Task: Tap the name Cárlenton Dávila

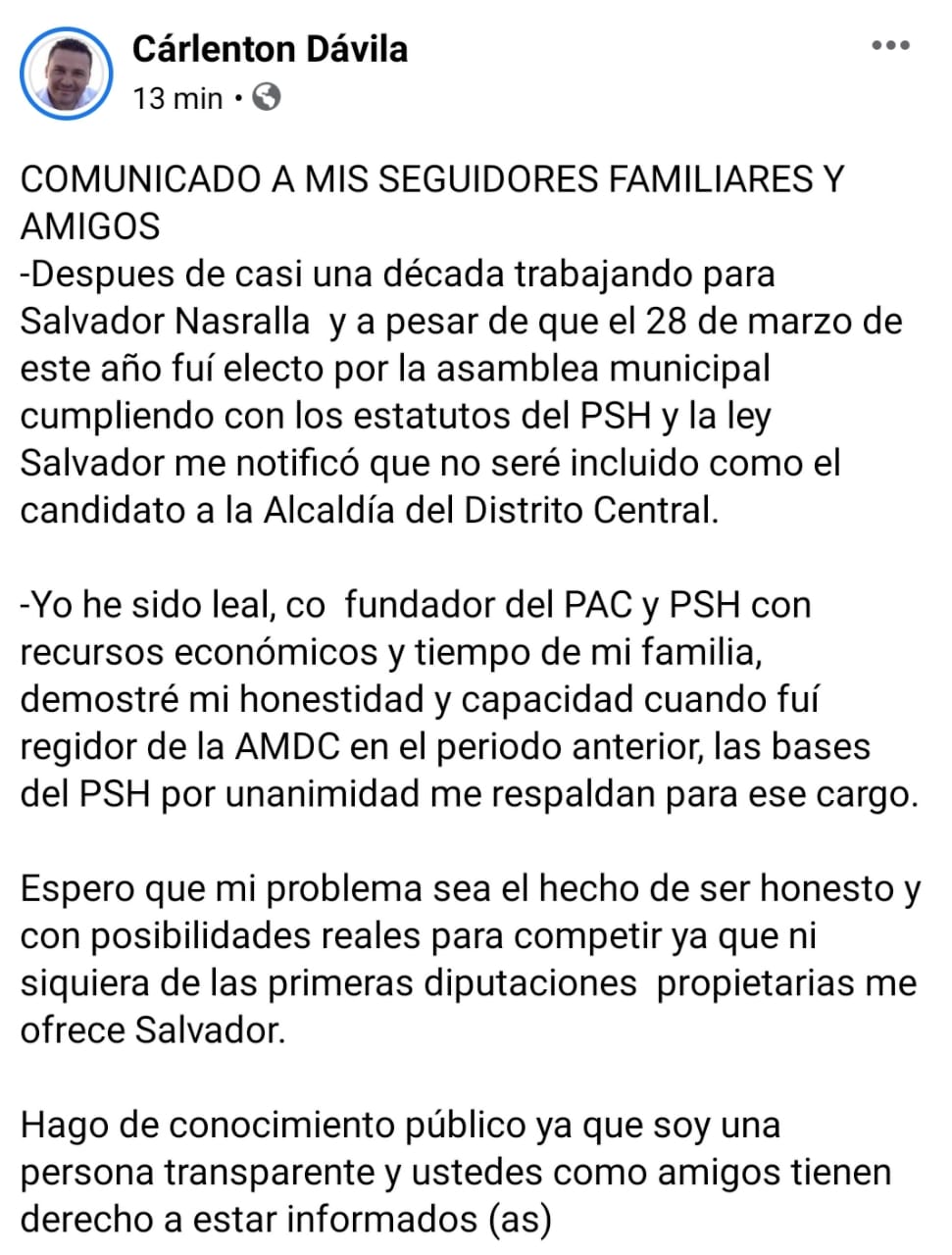Action: [x=270, y=49]
